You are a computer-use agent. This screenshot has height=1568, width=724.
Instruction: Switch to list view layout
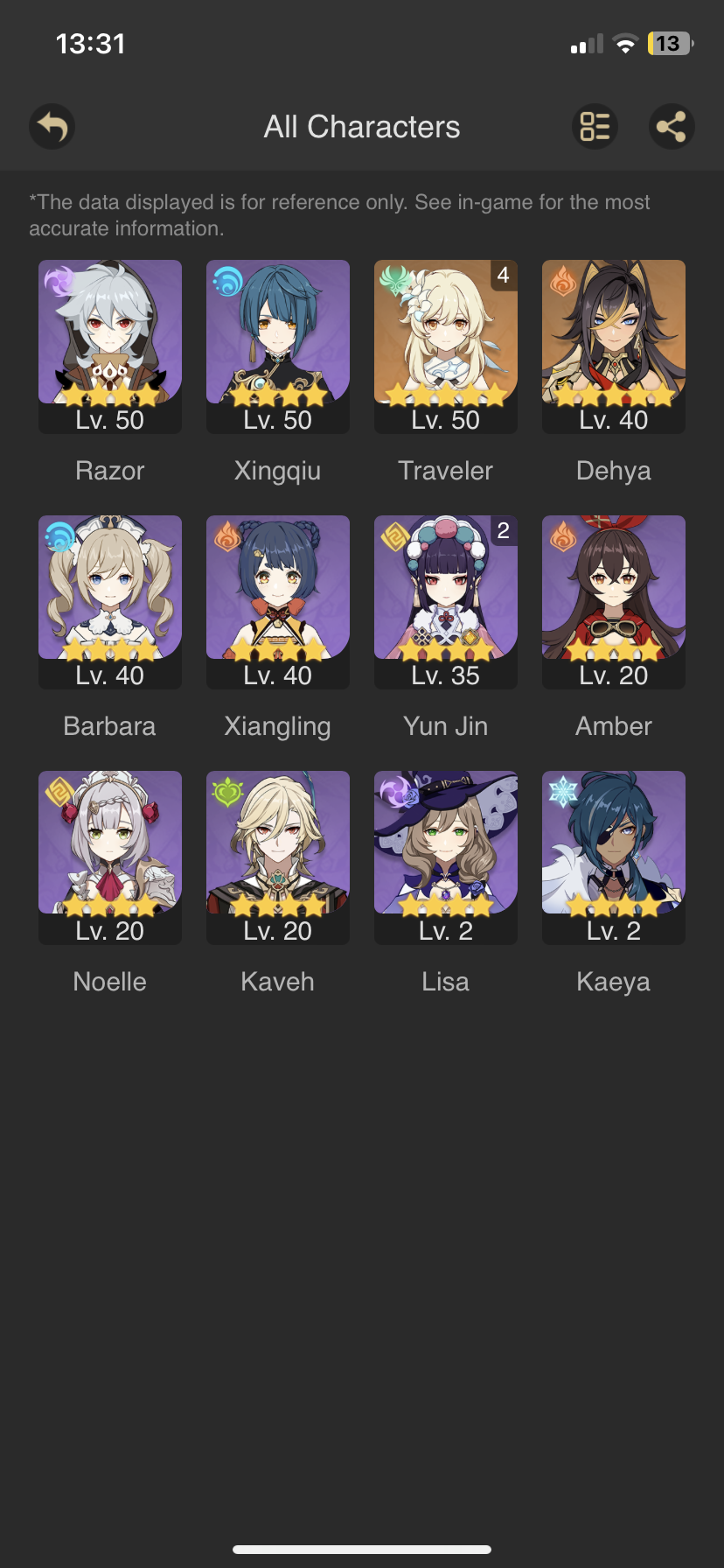595,127
